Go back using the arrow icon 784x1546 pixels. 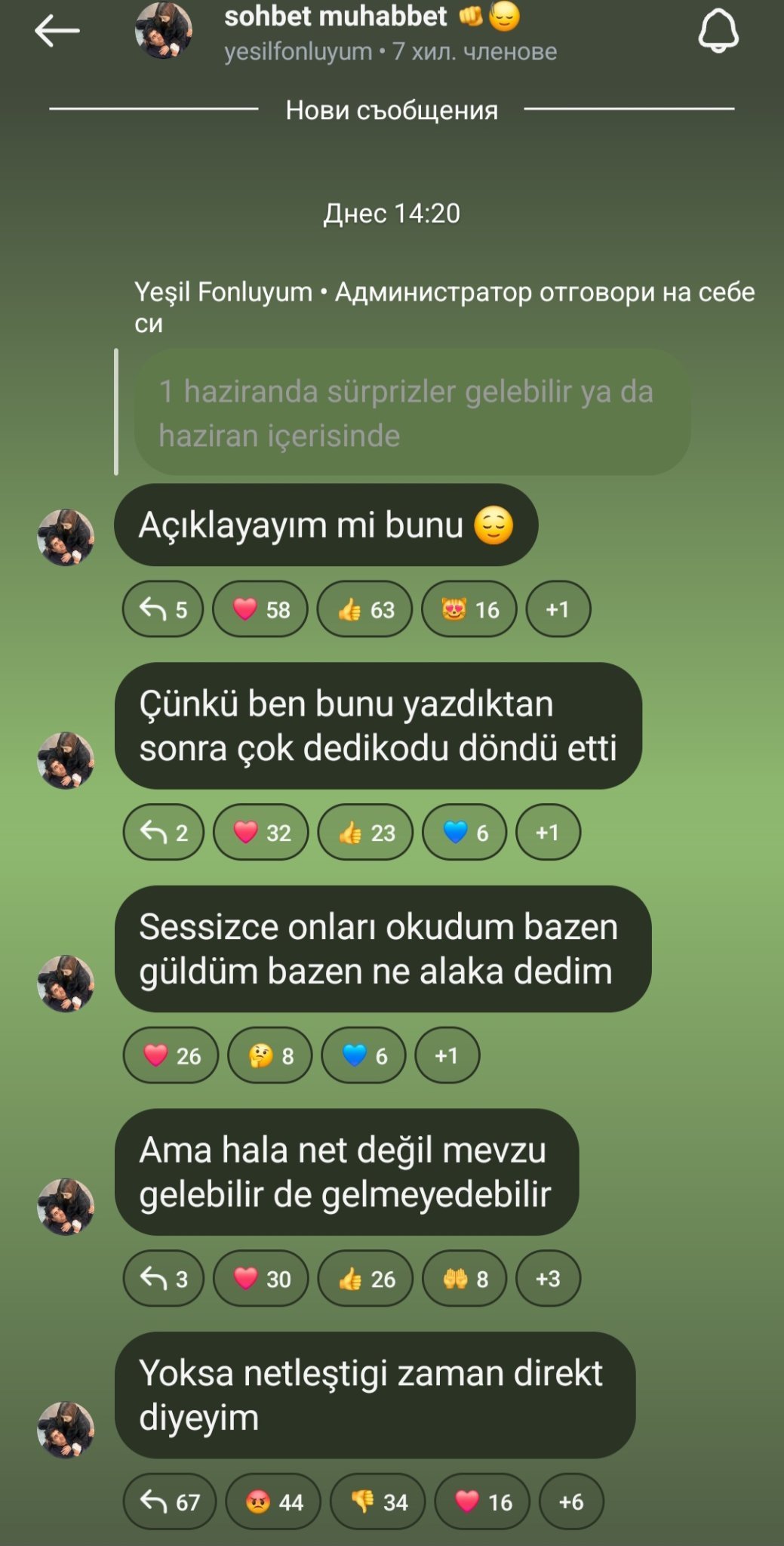tap(57, 32)
